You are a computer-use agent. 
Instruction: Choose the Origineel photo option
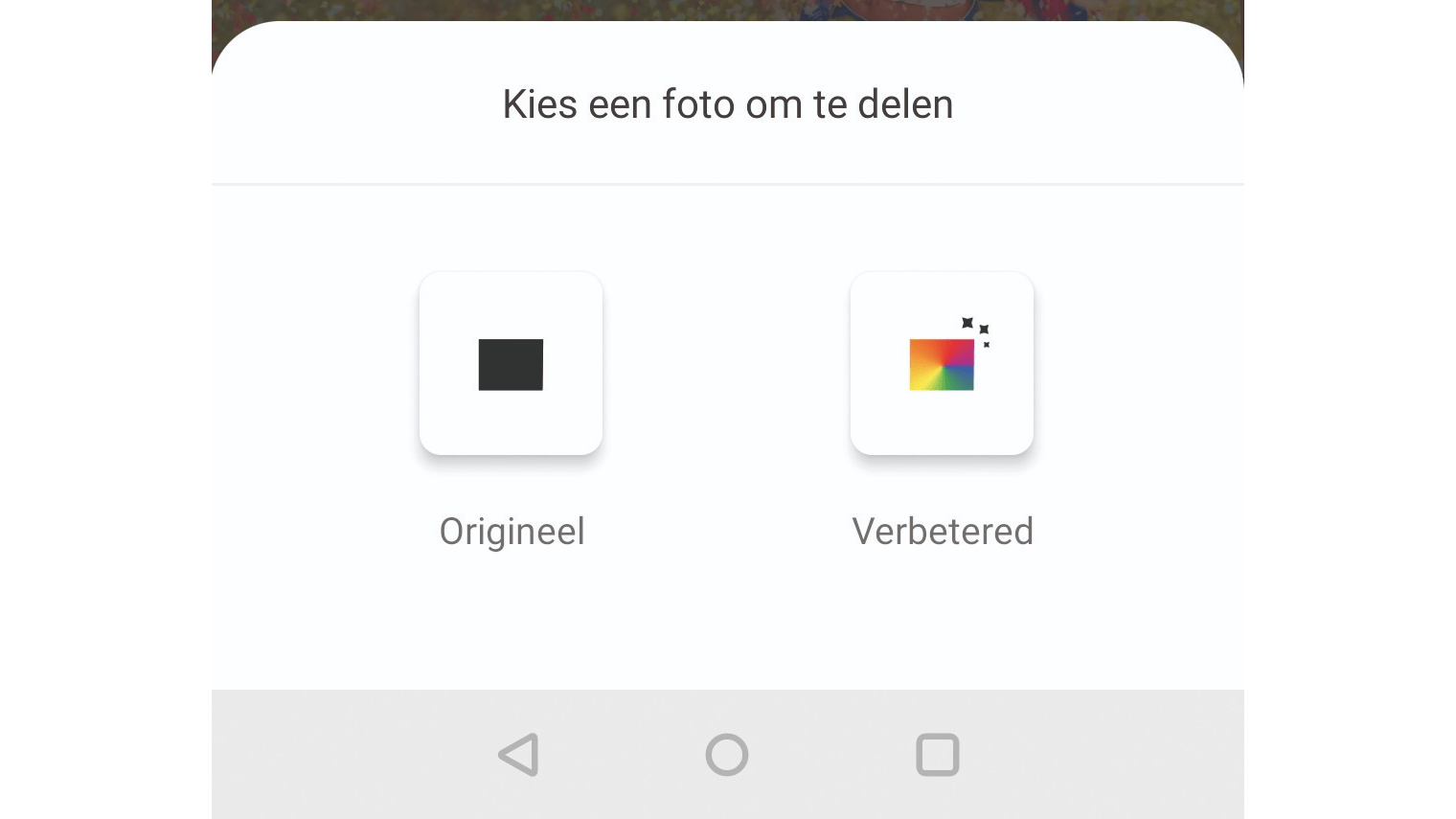point(511,364)
